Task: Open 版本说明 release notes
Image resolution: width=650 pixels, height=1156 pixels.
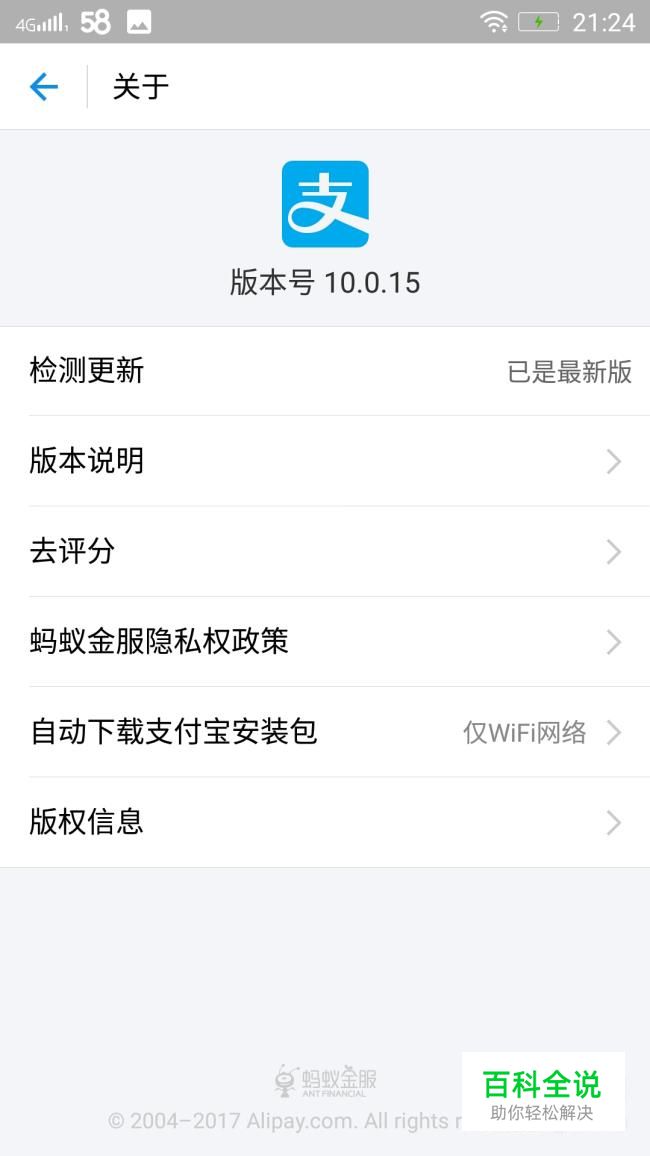Action: 325,461
